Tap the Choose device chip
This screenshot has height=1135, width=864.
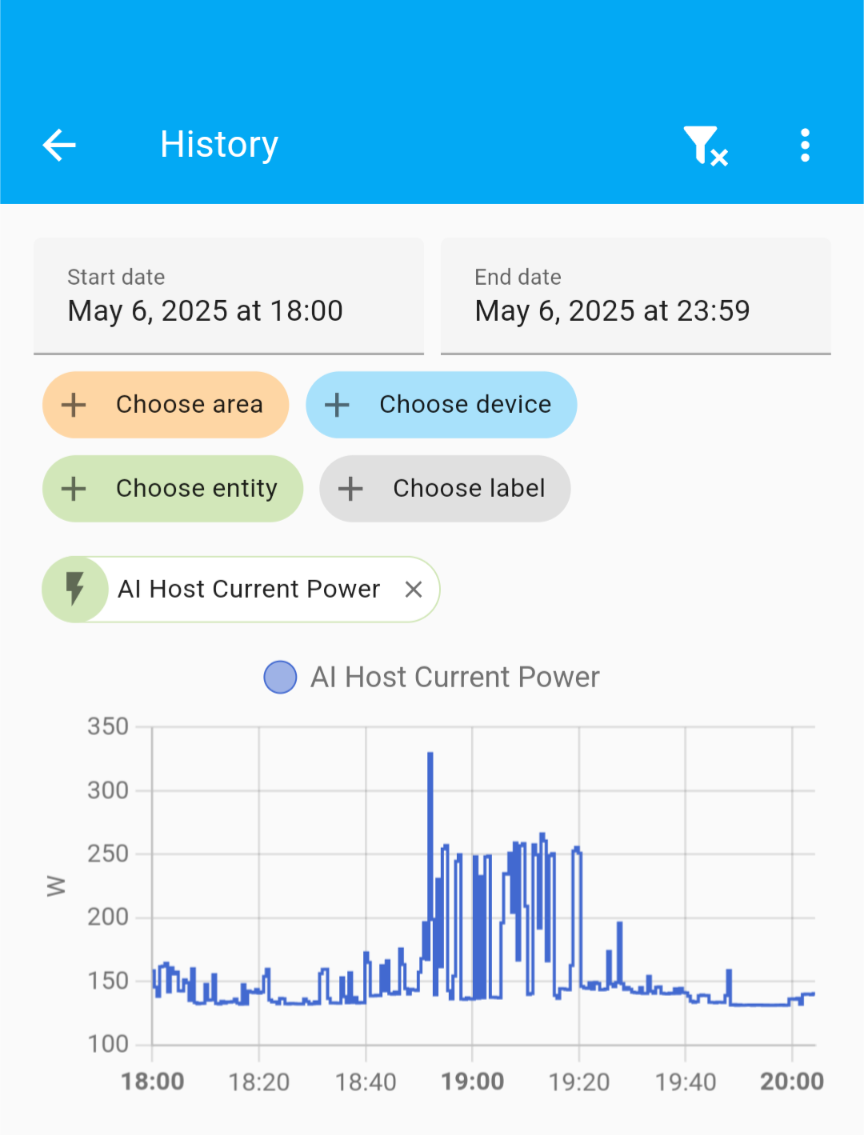pyautogui.click(x=441, y=405)
